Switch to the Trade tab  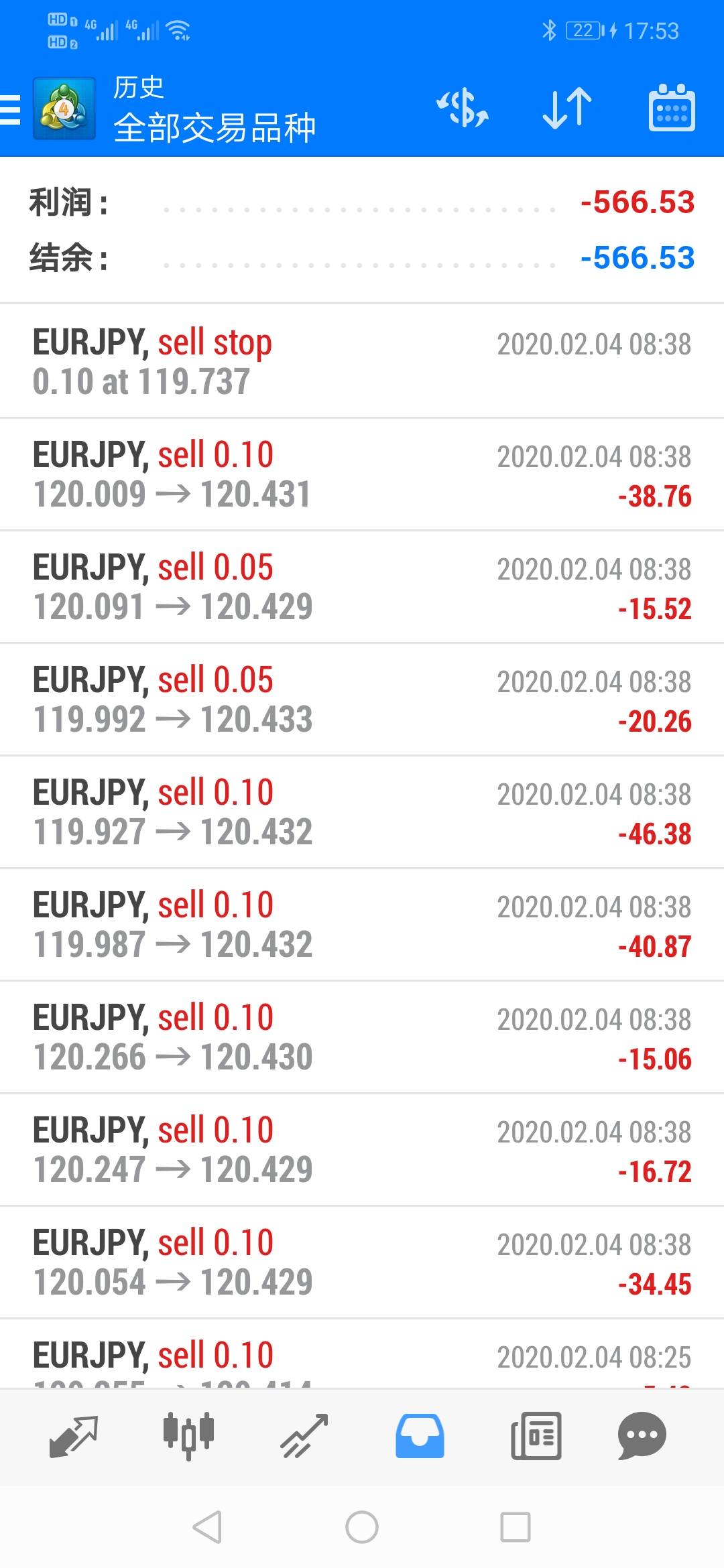(304, 1436)
